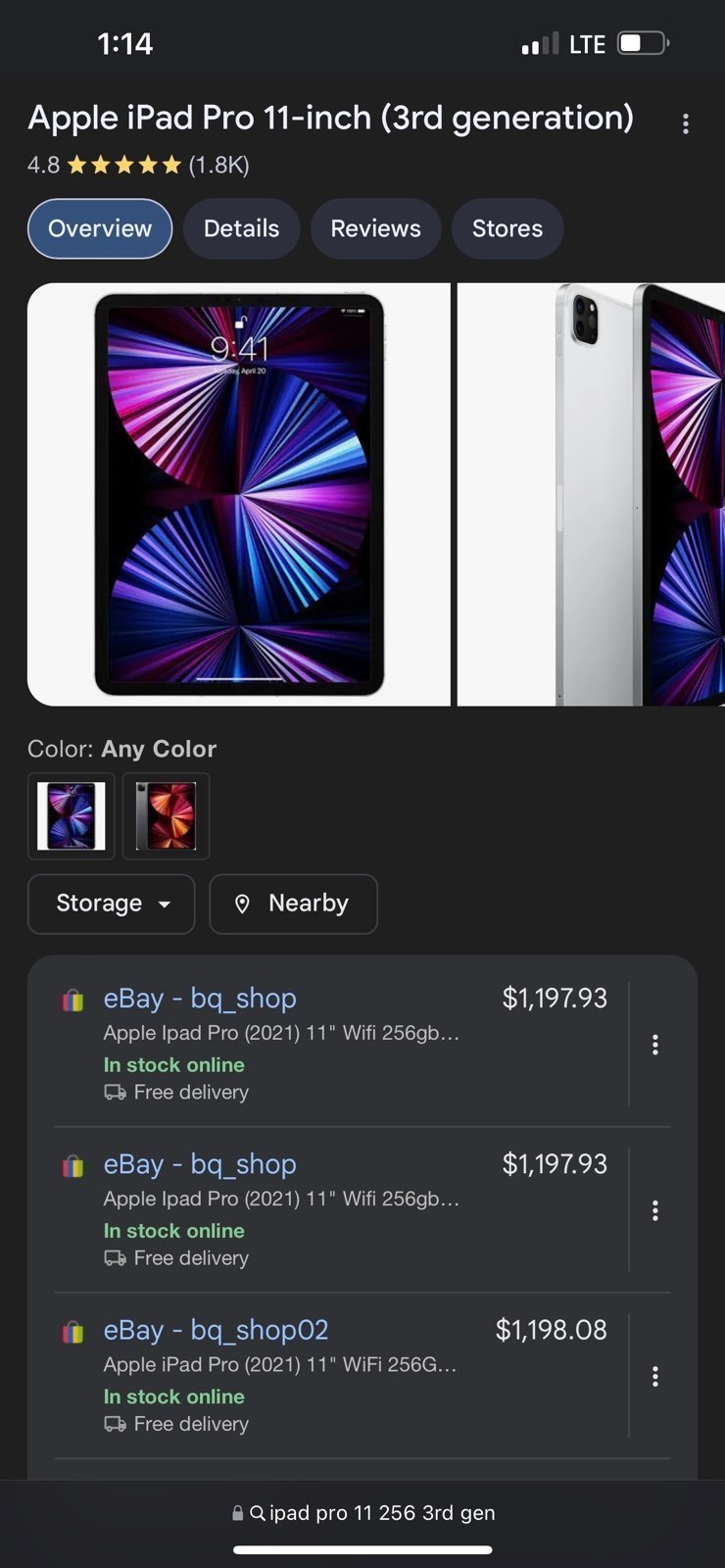Switch to the Reviews tab
Viewport: 725px width, 1568px height.
[x=375, y=228]
